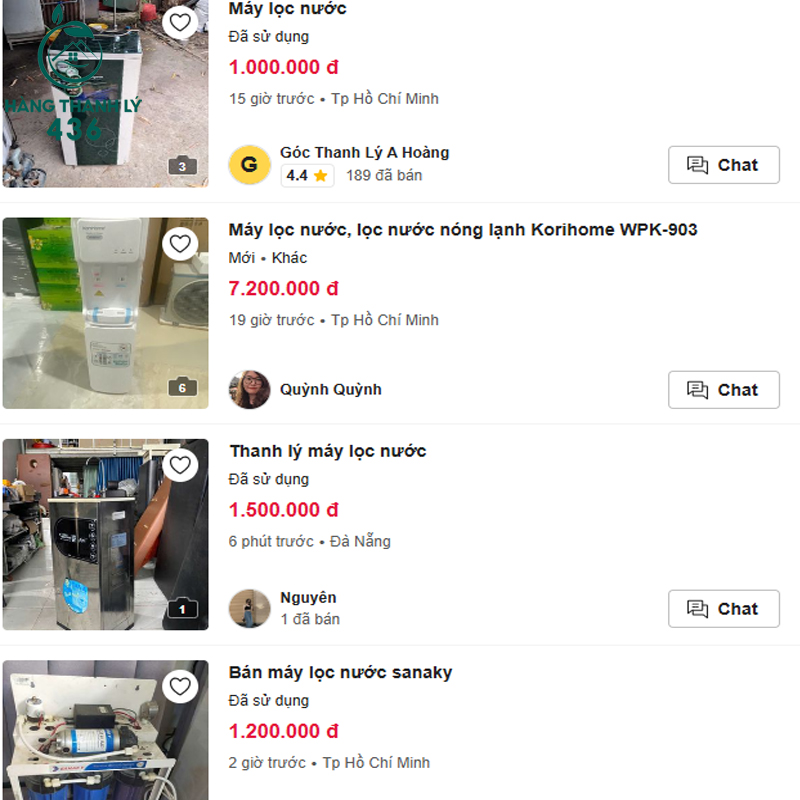Open the Thanh lý máy lọc nước listing

click(328, 451)
